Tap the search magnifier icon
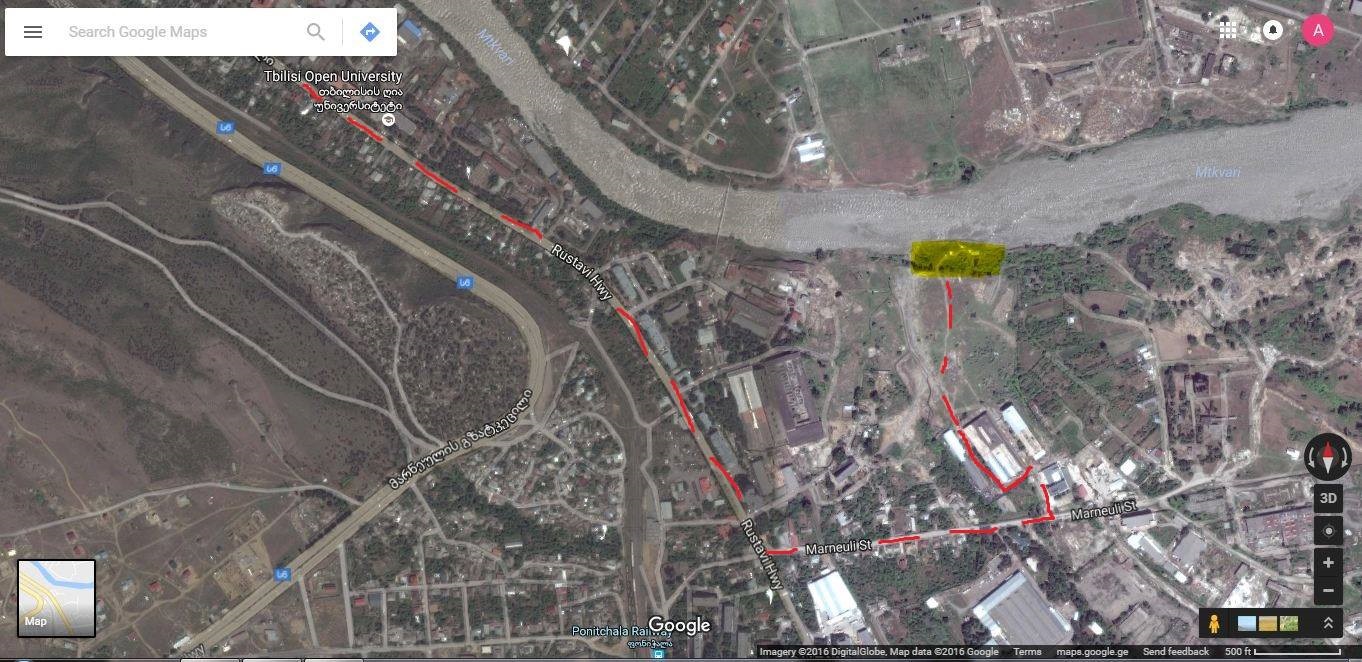Screen dimensions: 1362x662 (316, 32)
